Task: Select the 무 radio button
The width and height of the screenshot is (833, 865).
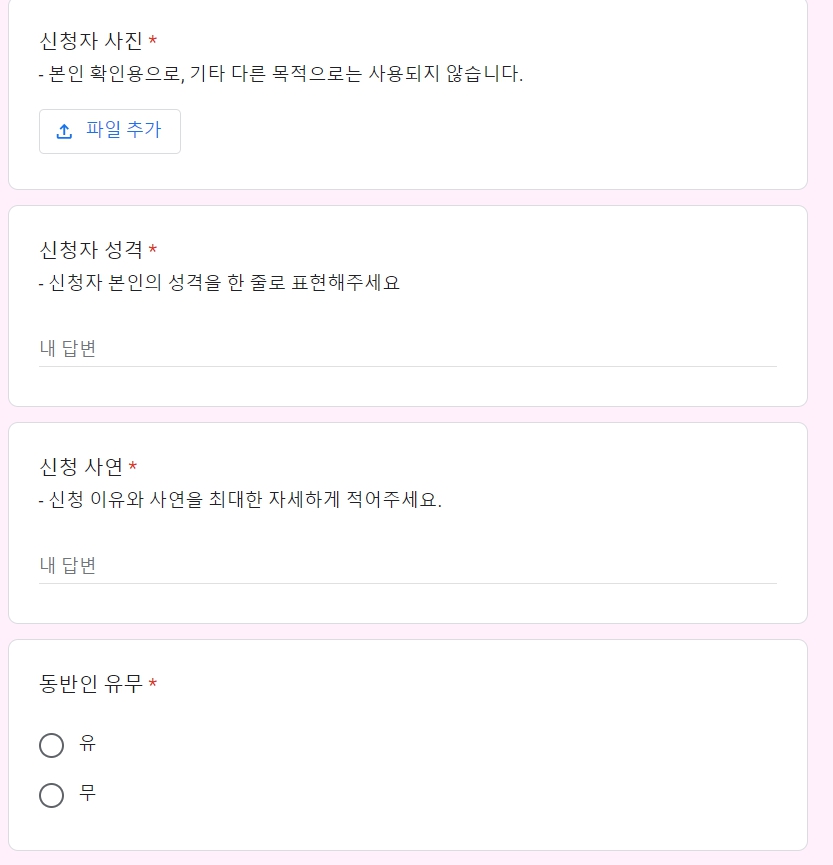Action: 51,795
